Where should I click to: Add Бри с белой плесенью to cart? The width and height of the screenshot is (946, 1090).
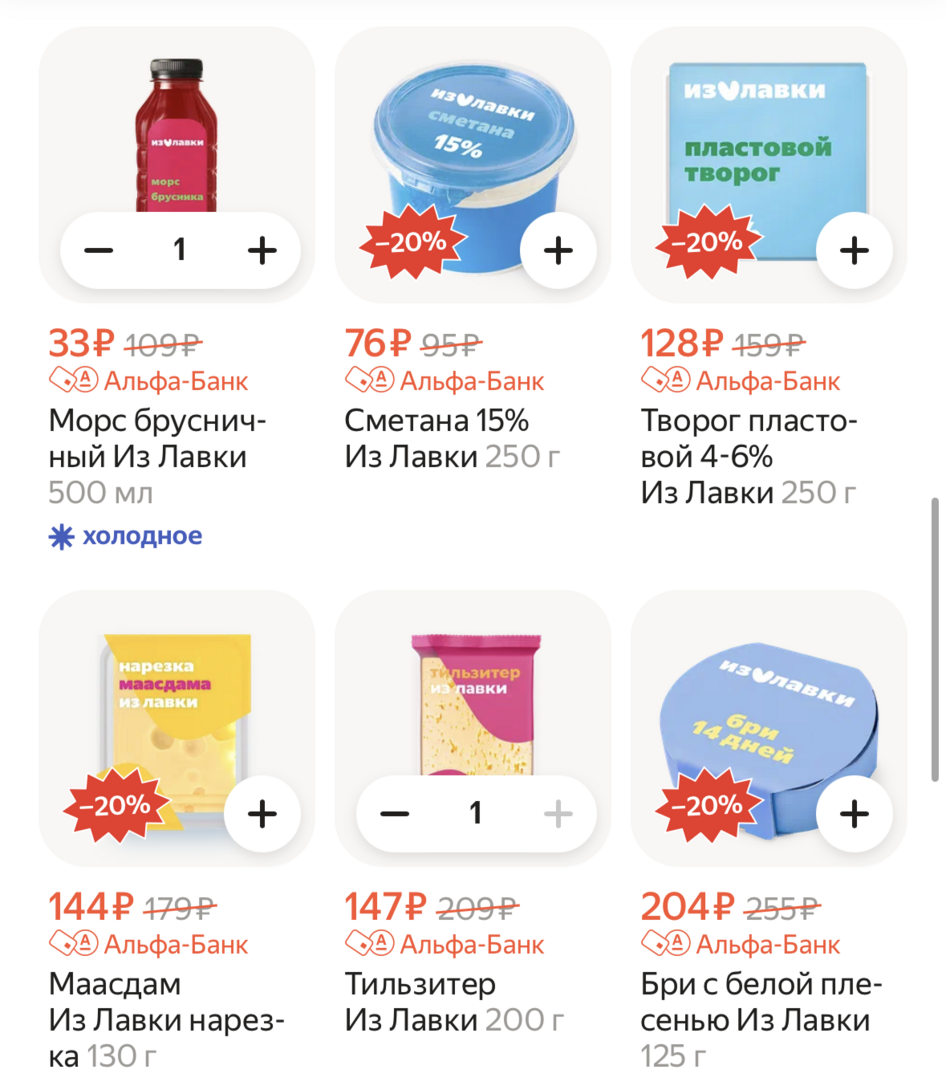[854, 814]
